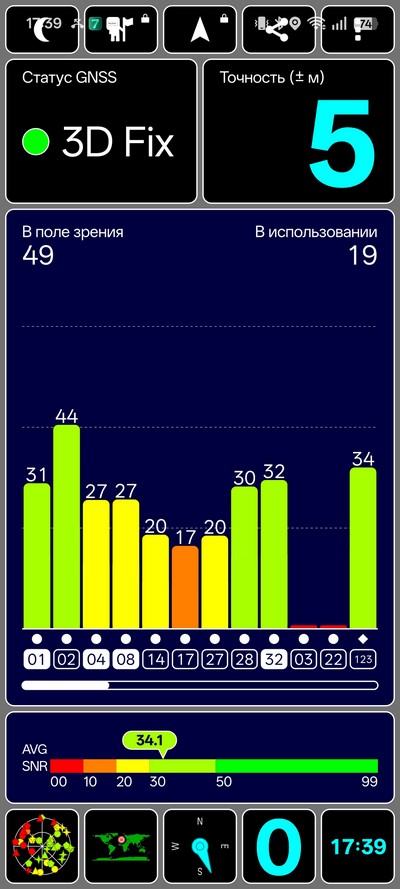
Task: Open the locked navigation arrow tile
Action: click(200, 29)
